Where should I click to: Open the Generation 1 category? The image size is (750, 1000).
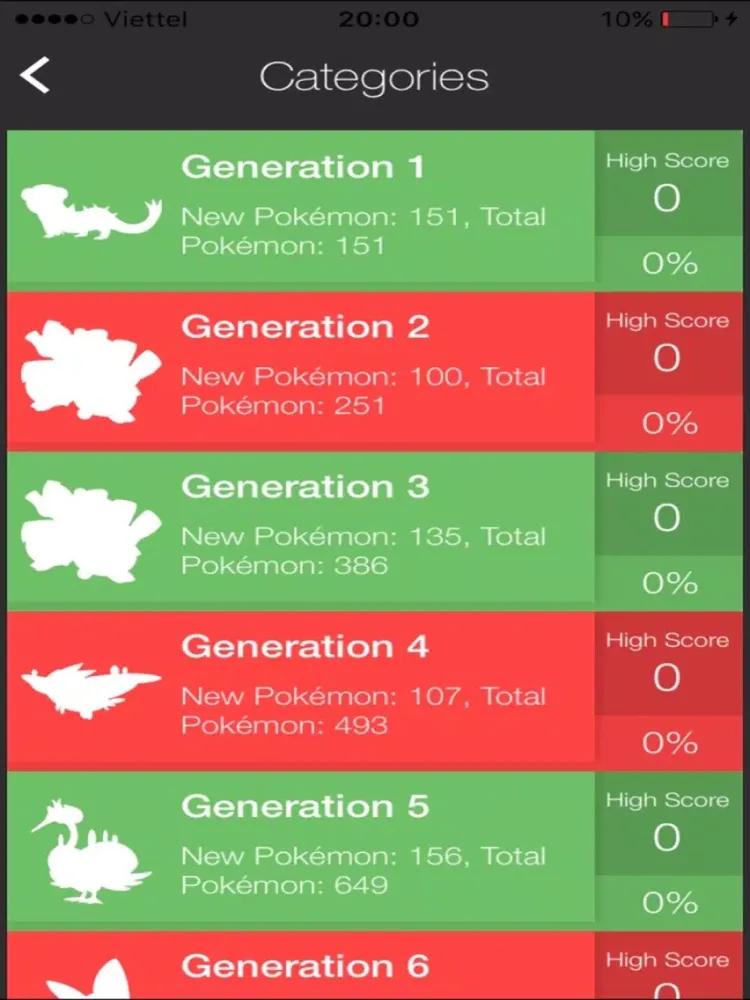300,210
